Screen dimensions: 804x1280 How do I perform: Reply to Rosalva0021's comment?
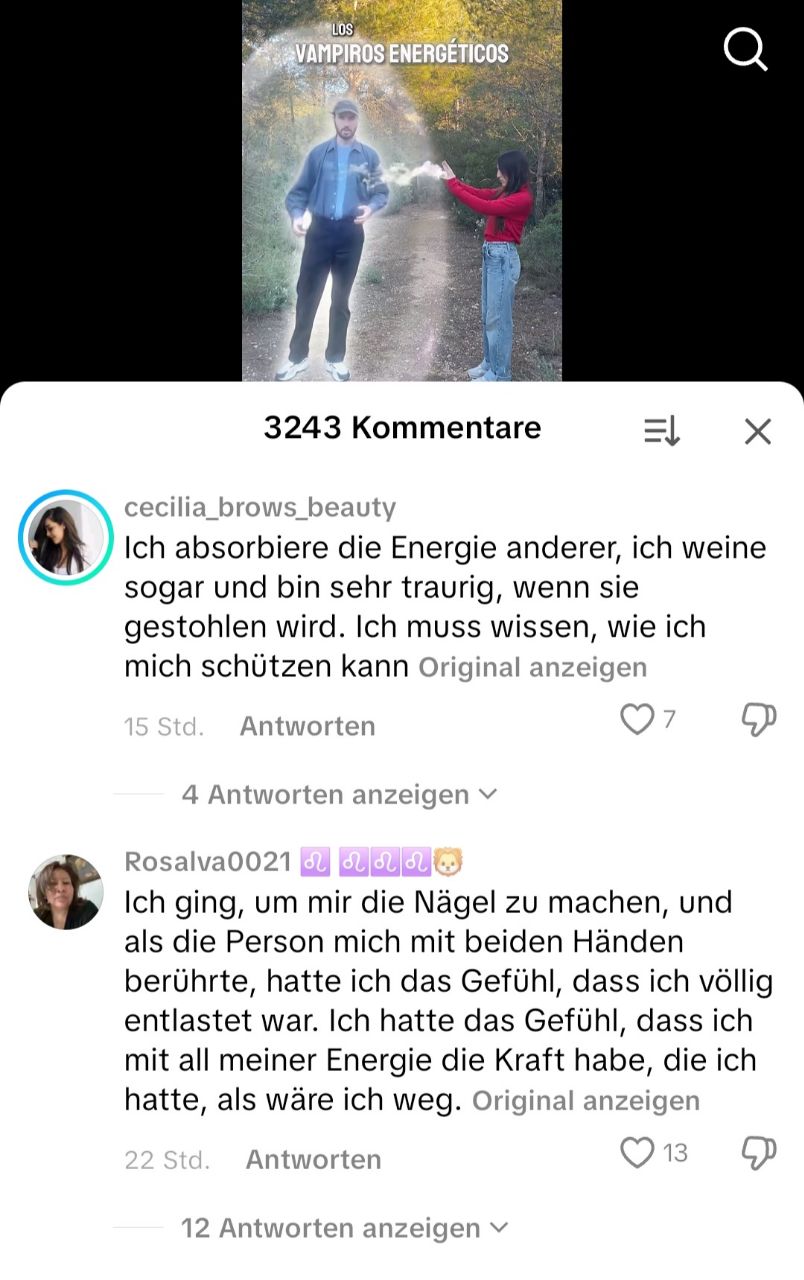pos(313,1159)
